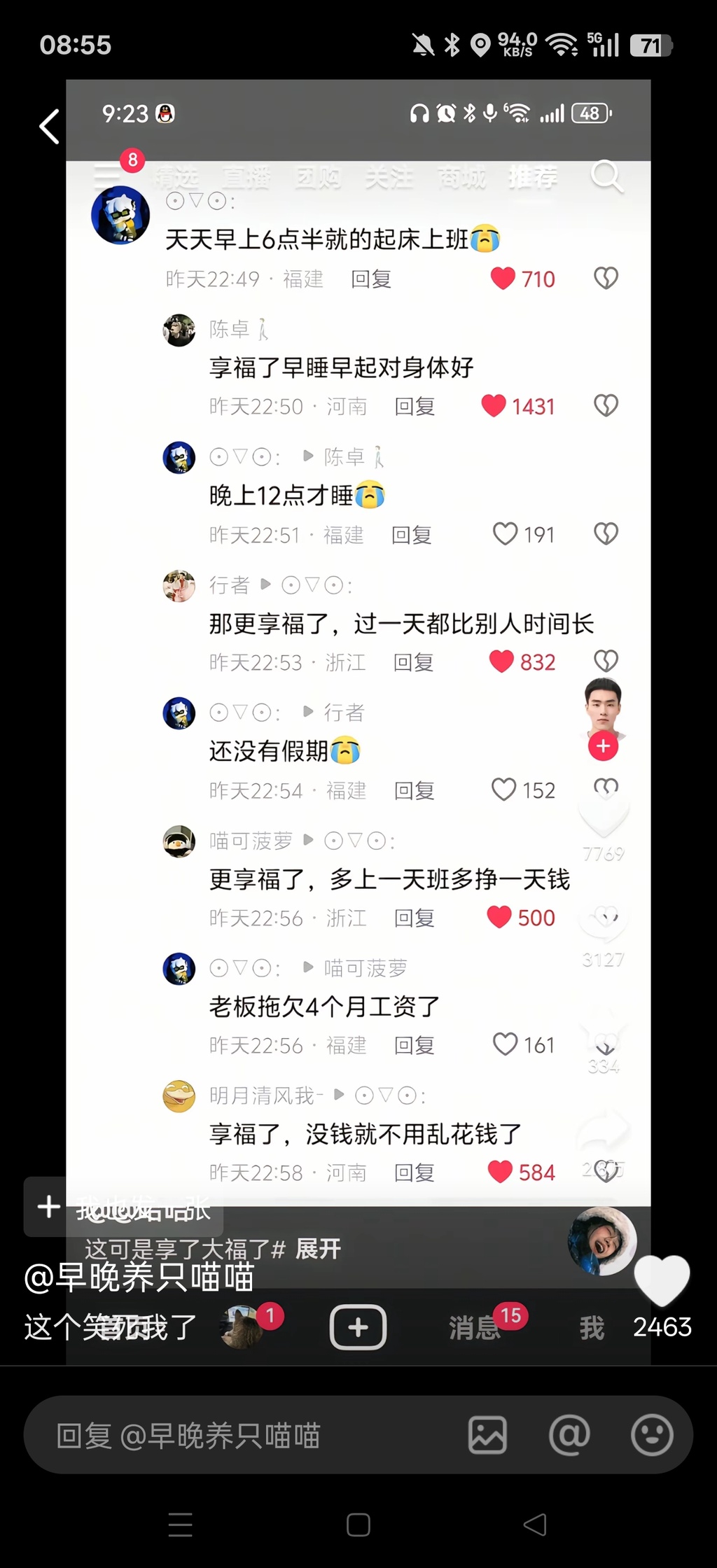This screenshot has height=1568, width=717.
Task: Tap the system home button
Action: (x=358, y=1525)
